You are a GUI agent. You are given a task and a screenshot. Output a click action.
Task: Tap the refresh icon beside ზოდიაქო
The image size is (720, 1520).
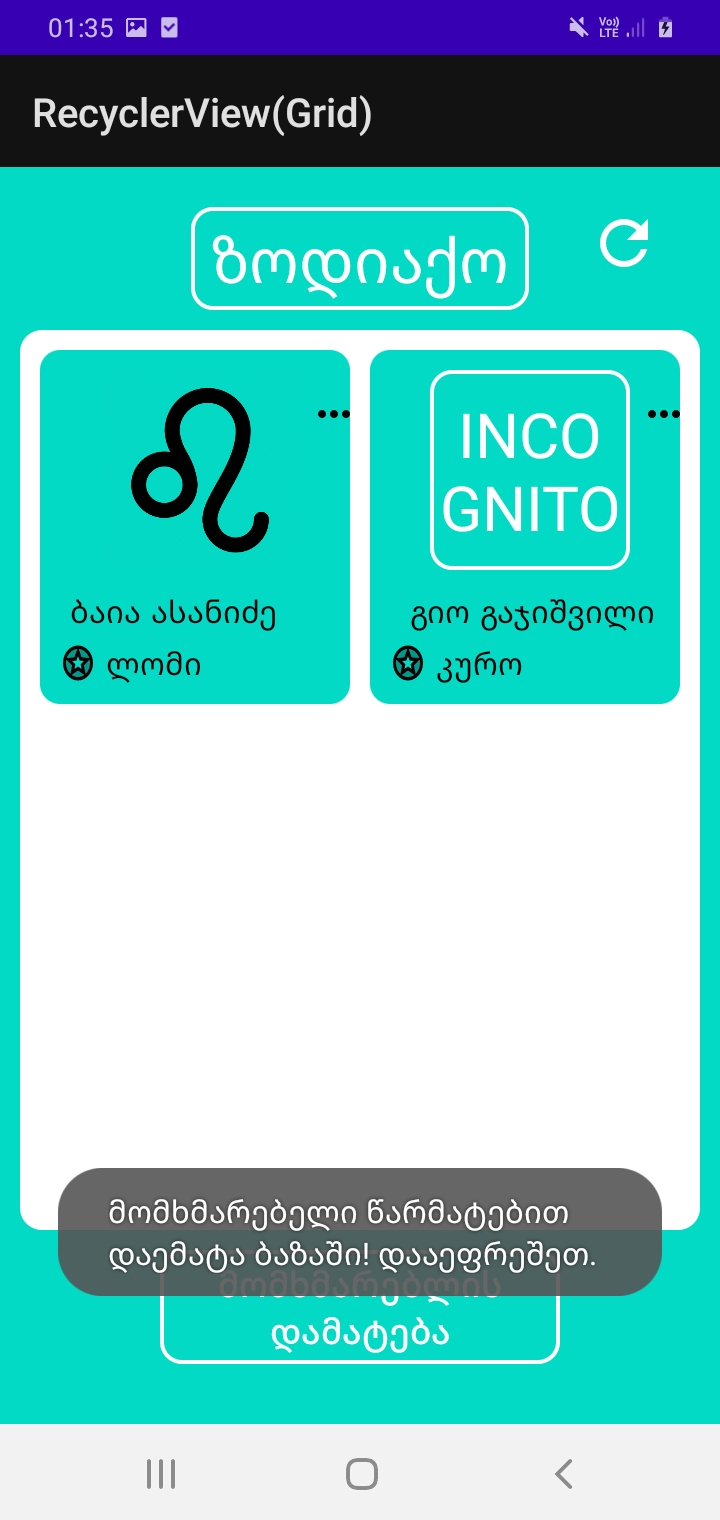click(624, 243)
